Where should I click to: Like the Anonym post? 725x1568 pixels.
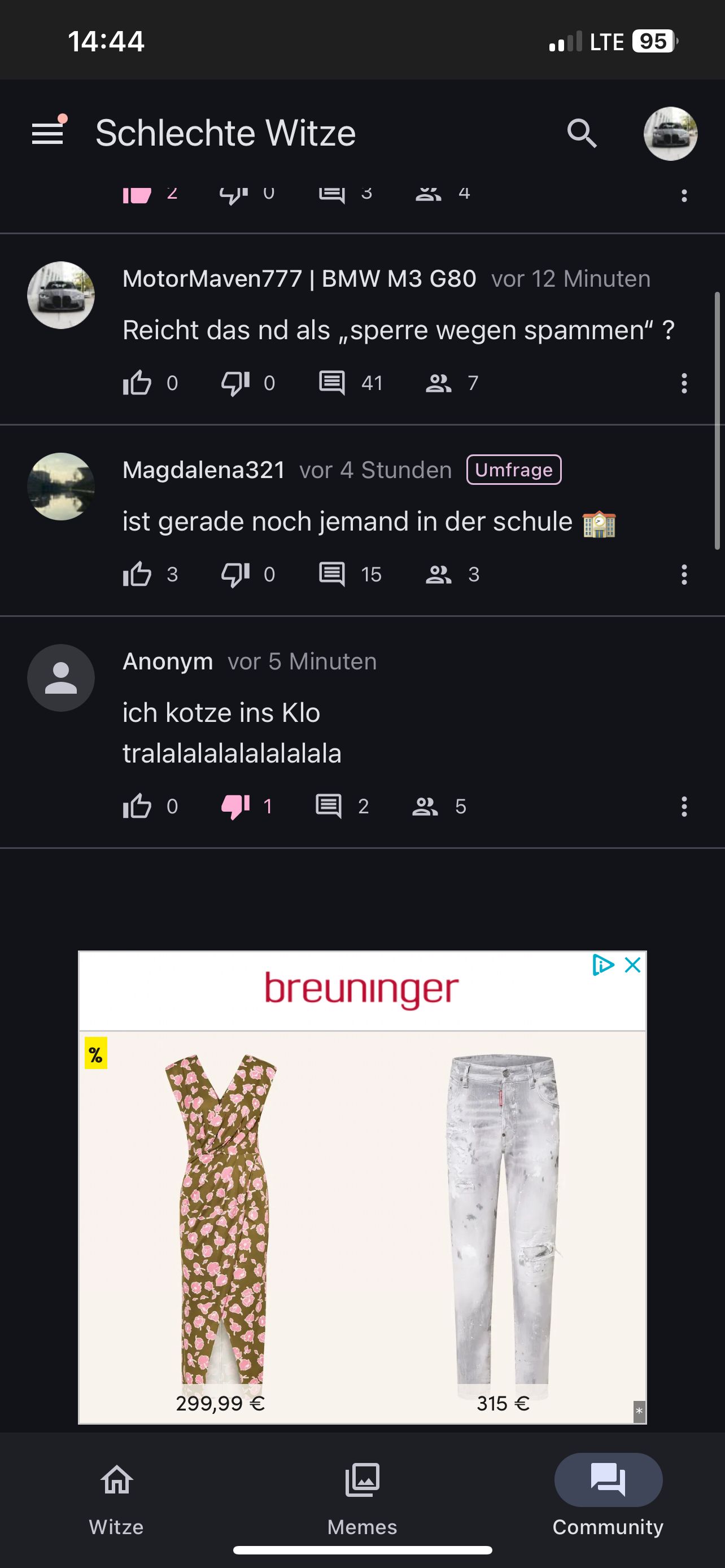[138, 806]
